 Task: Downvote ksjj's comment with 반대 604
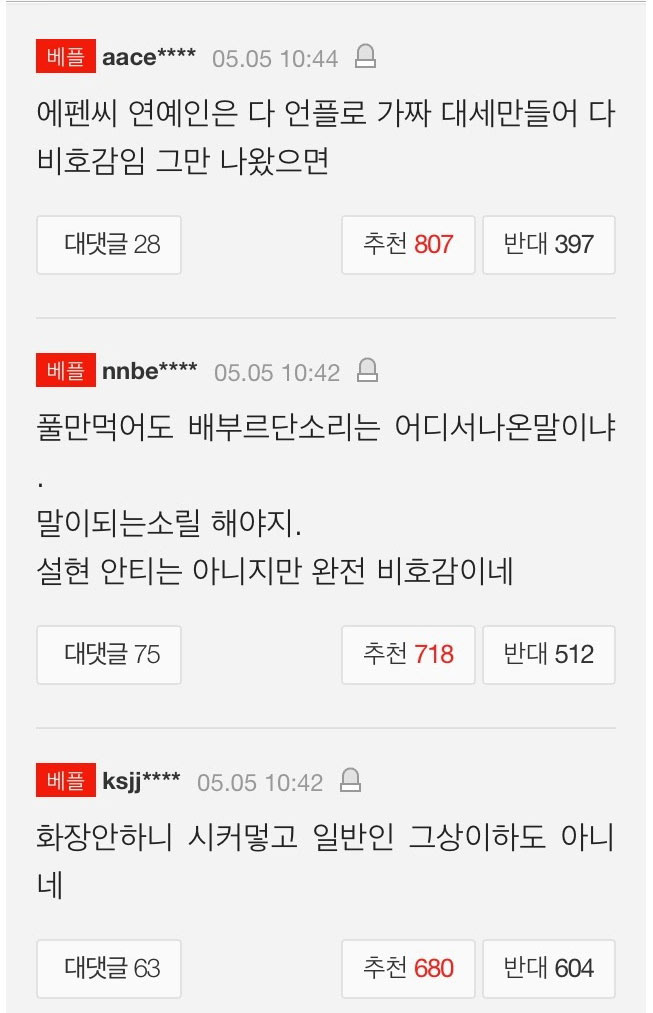pos(549,968)
